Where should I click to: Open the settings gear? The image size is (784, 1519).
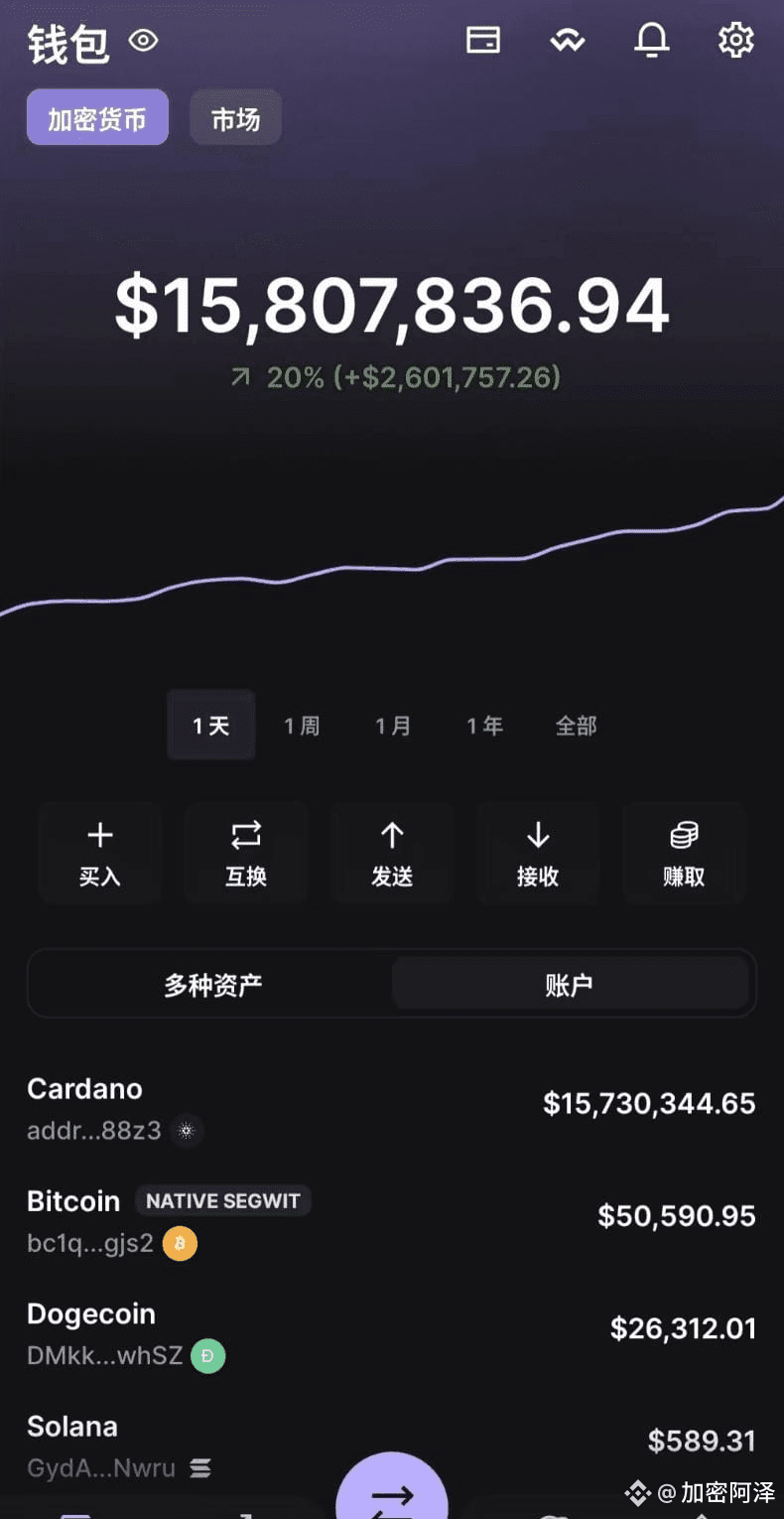[x=736, y=40]
